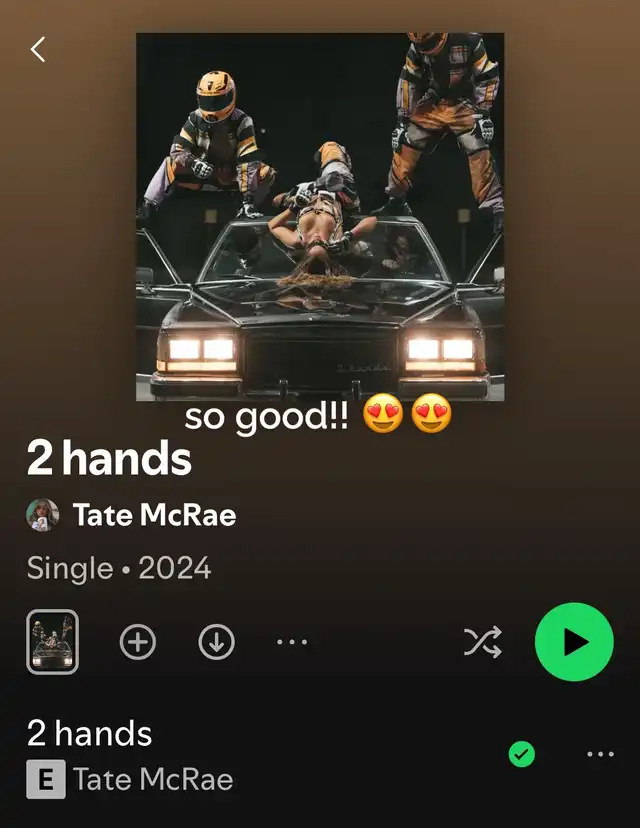Go back using the top-left arrow
Screen dimensions: 640x828
coord(38,50)
